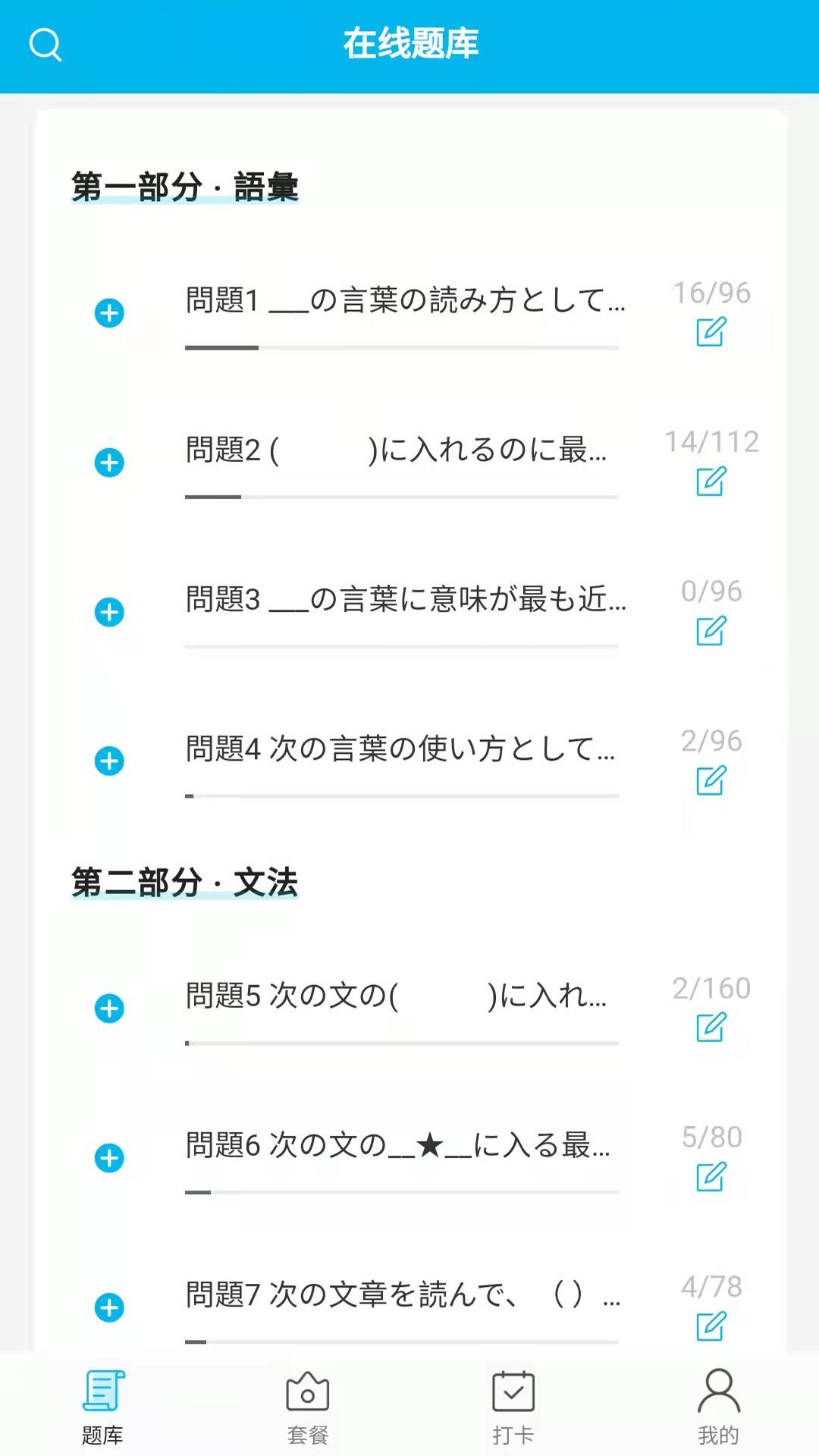Switch to the 打卡 tab
The width and height of the screenshot is (819, 1456).
(x=513, y=1407)
